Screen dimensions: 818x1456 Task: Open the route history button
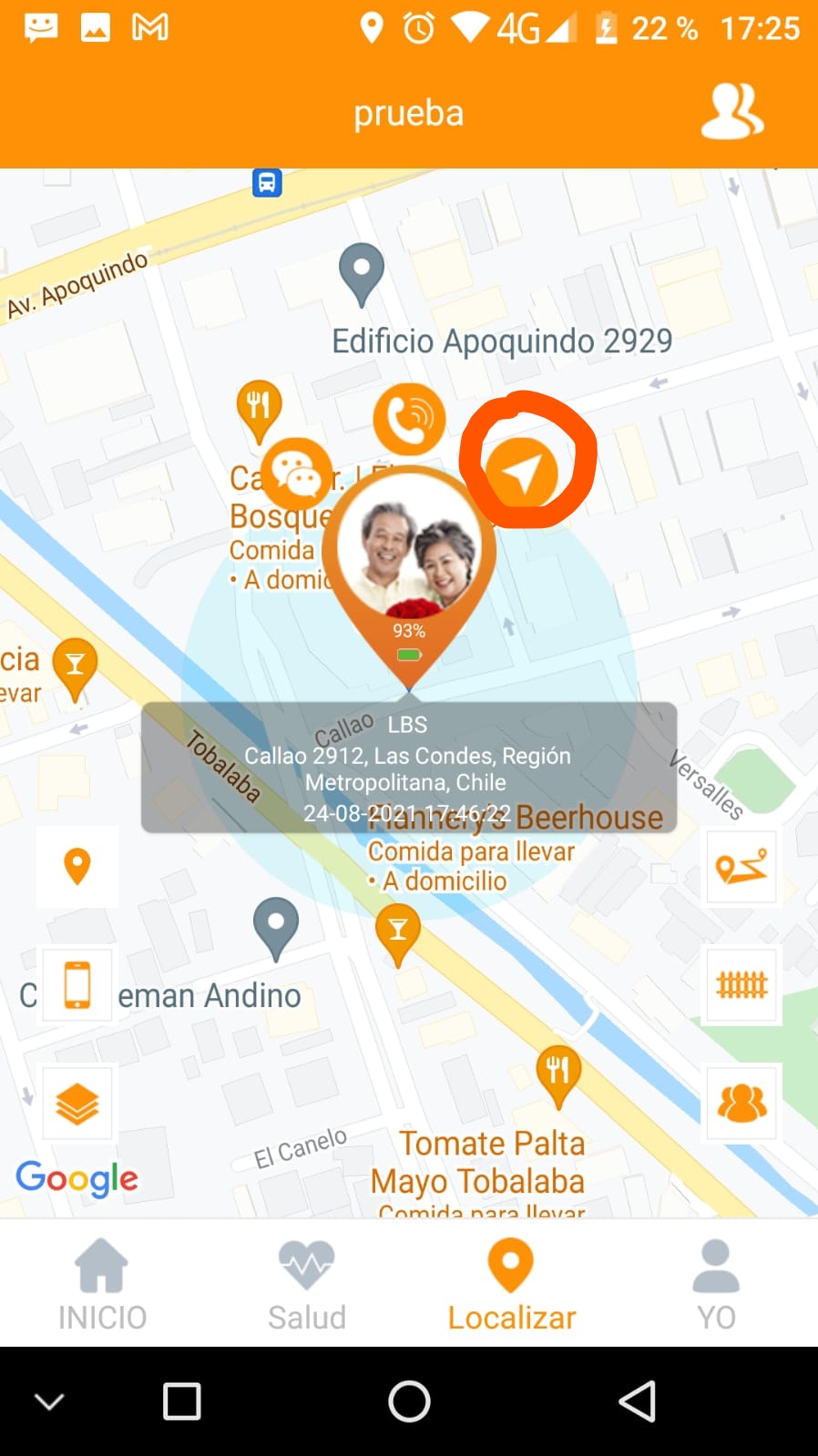coord(741,867)
